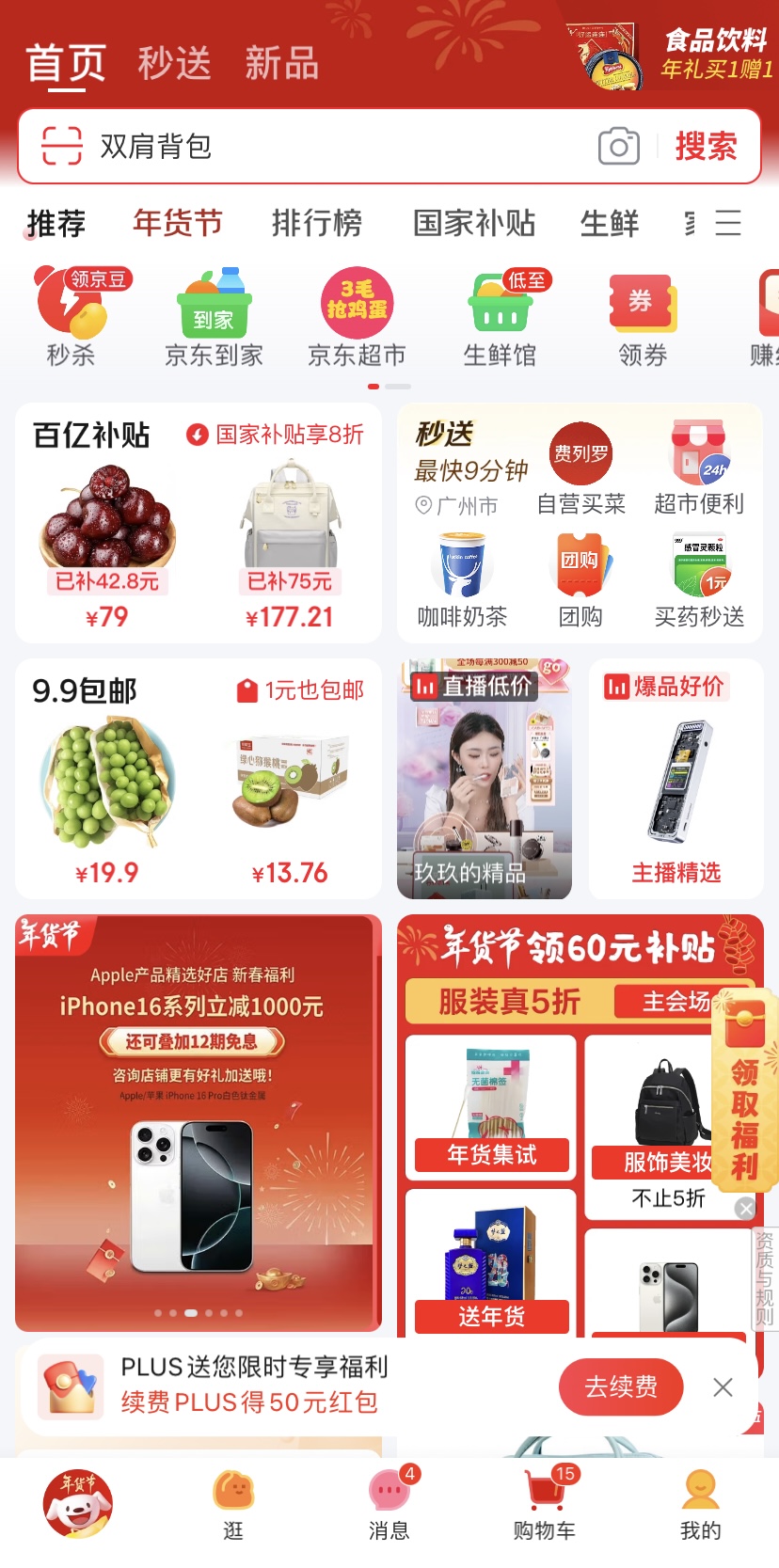Open the 咖啡奶茶 coffee cup icon
This screenshot has width=779, height=1568.
point(460,564)
